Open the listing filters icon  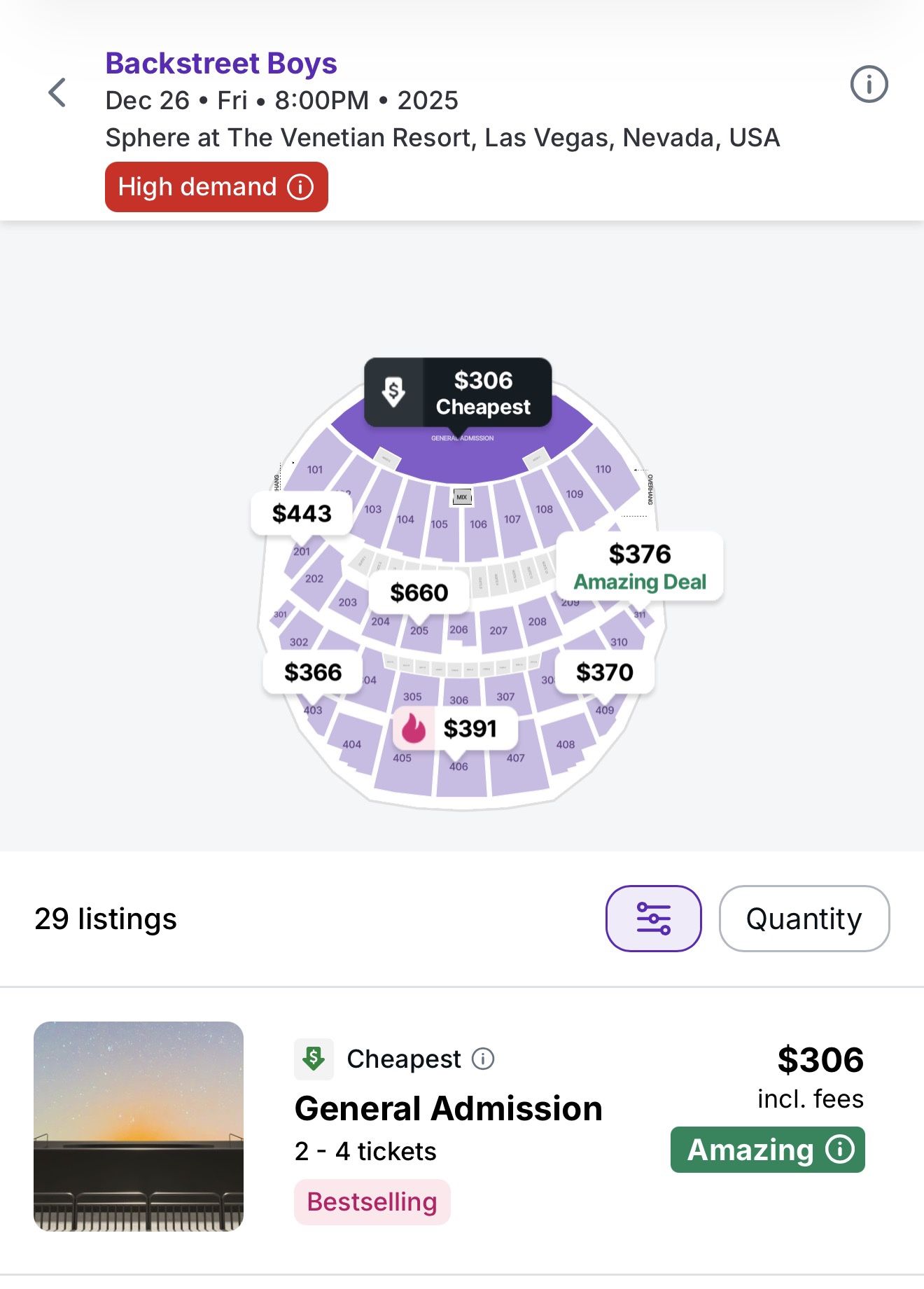tap(652, 918)
